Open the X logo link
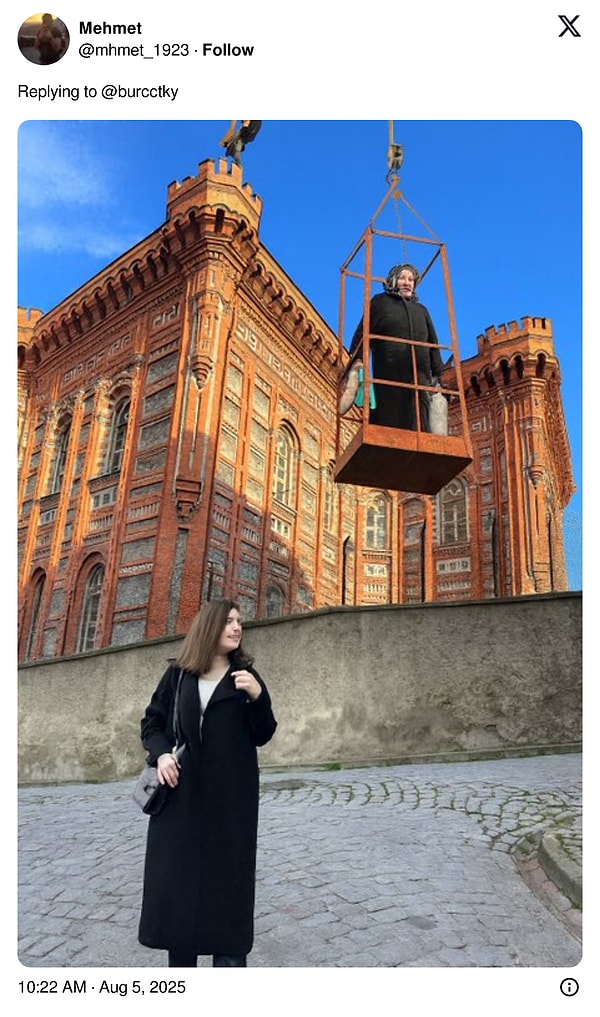 (x=569, y=27)
